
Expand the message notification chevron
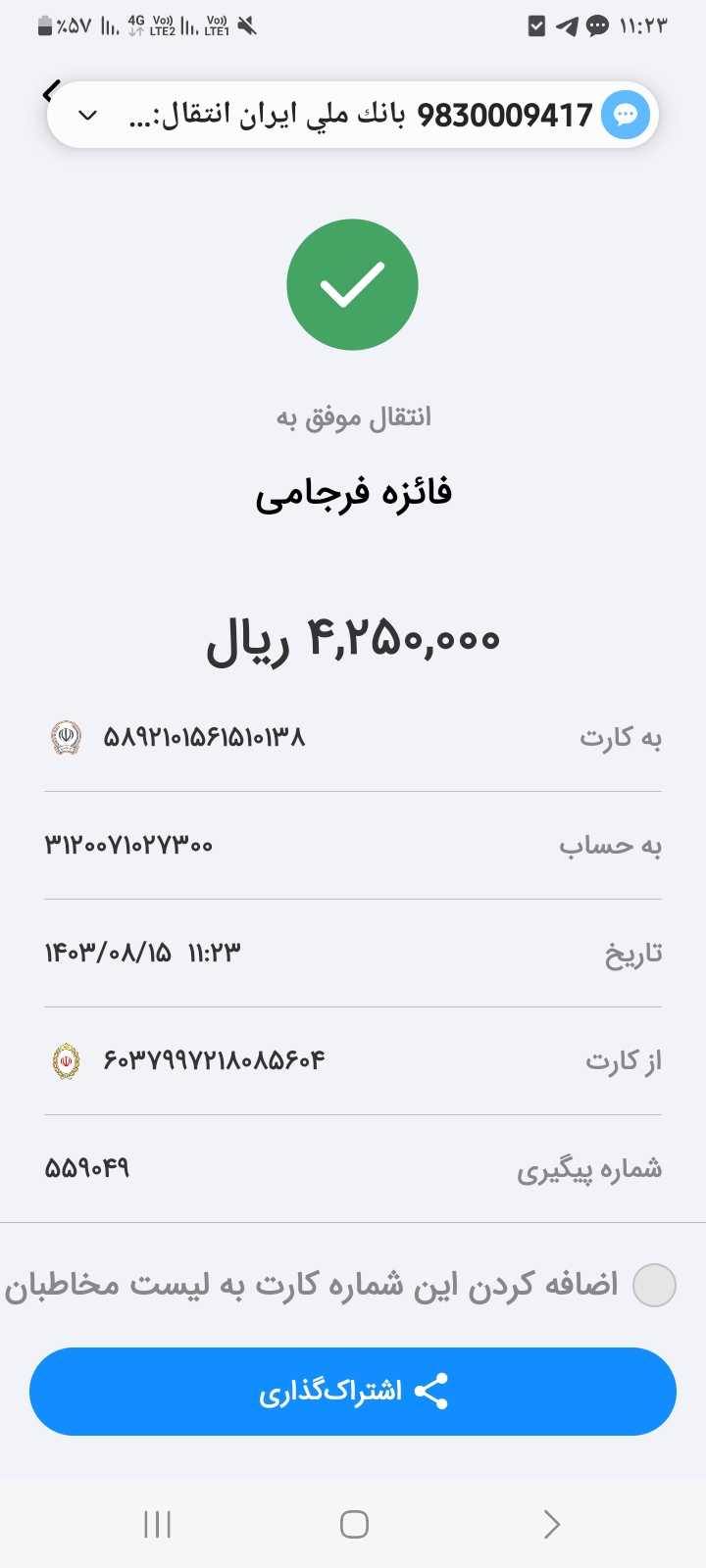tap(88, 116)
